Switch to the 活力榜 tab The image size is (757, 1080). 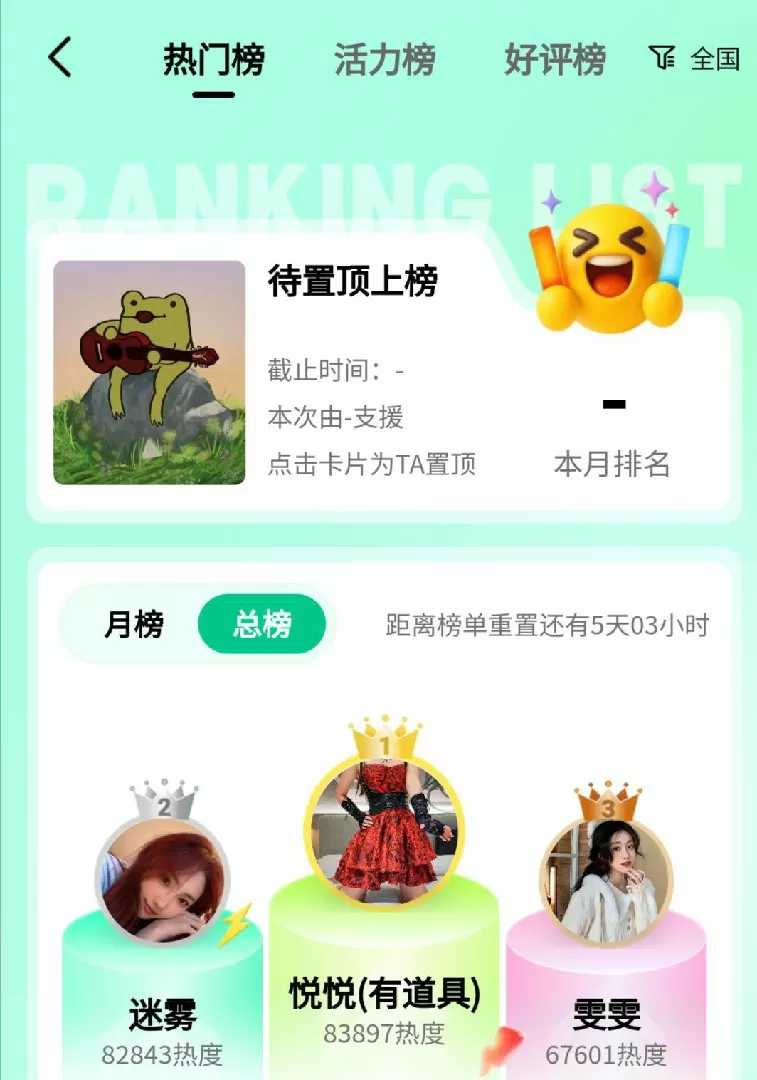point(385,60)
